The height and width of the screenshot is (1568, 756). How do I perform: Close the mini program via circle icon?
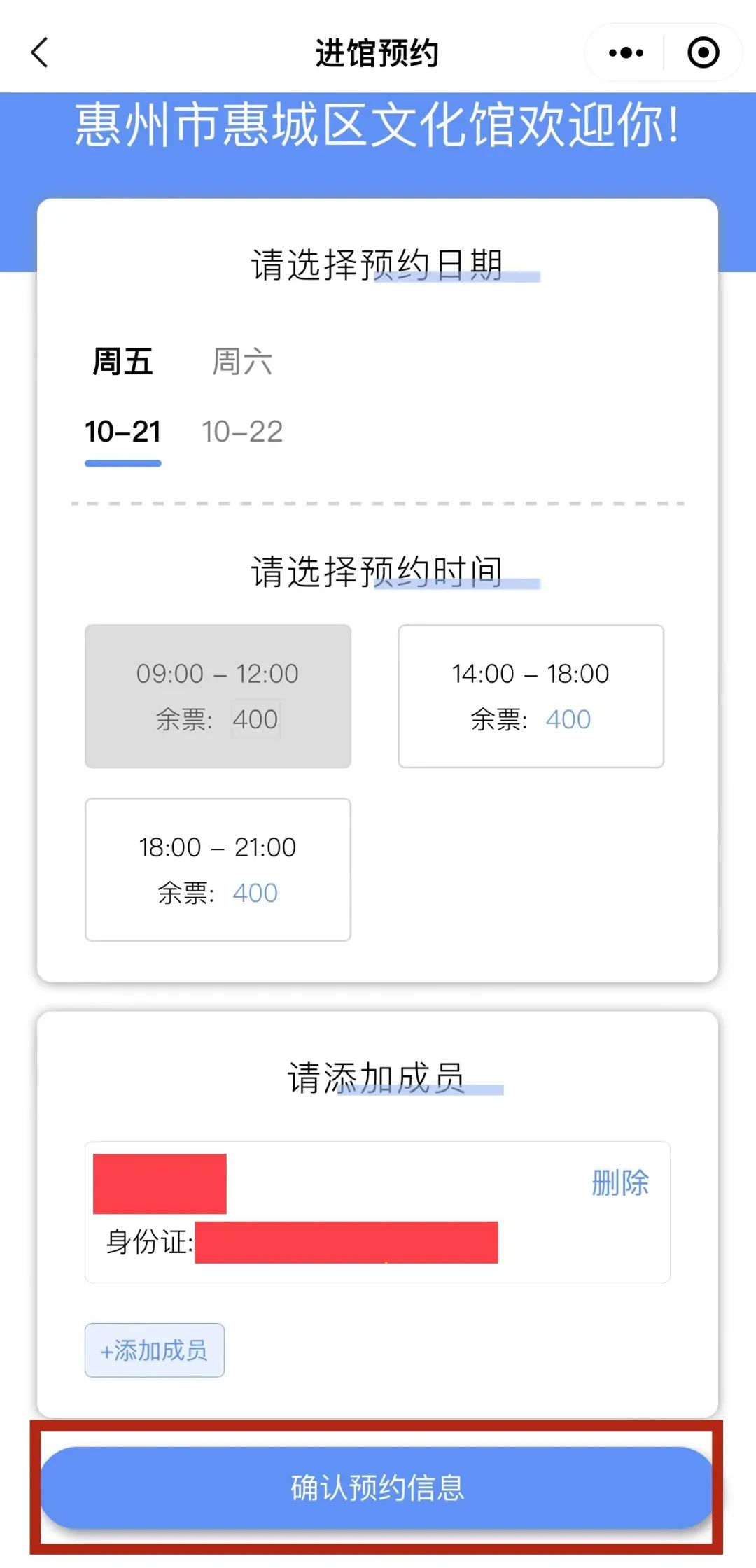tap(703, 53)
